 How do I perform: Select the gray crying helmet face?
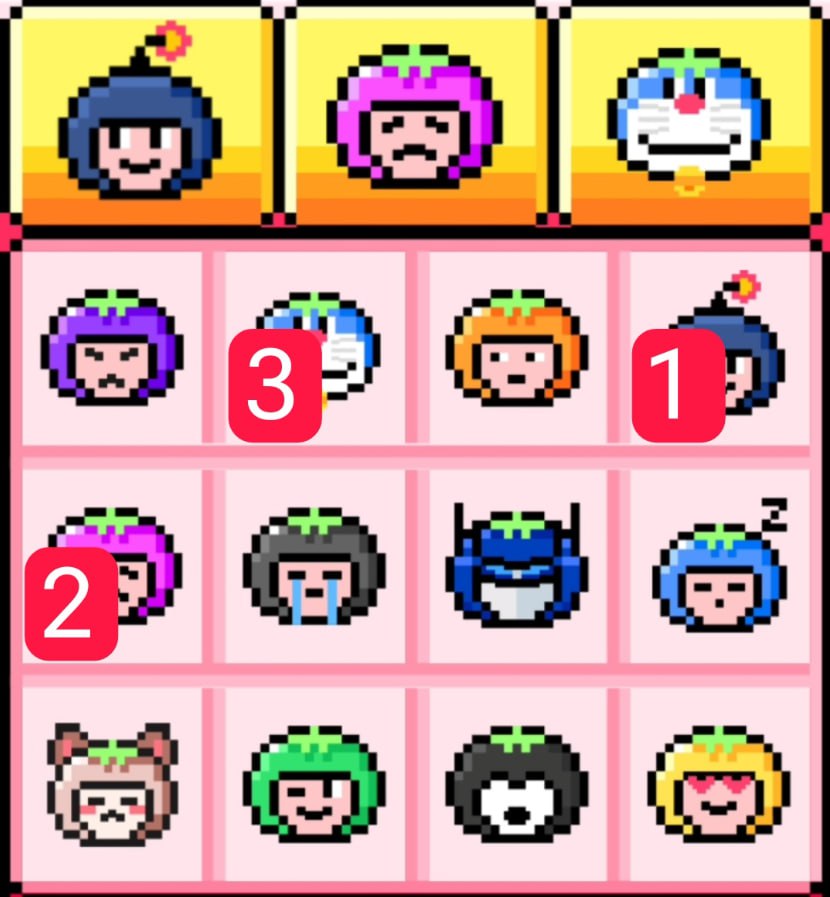click(316, 565)
